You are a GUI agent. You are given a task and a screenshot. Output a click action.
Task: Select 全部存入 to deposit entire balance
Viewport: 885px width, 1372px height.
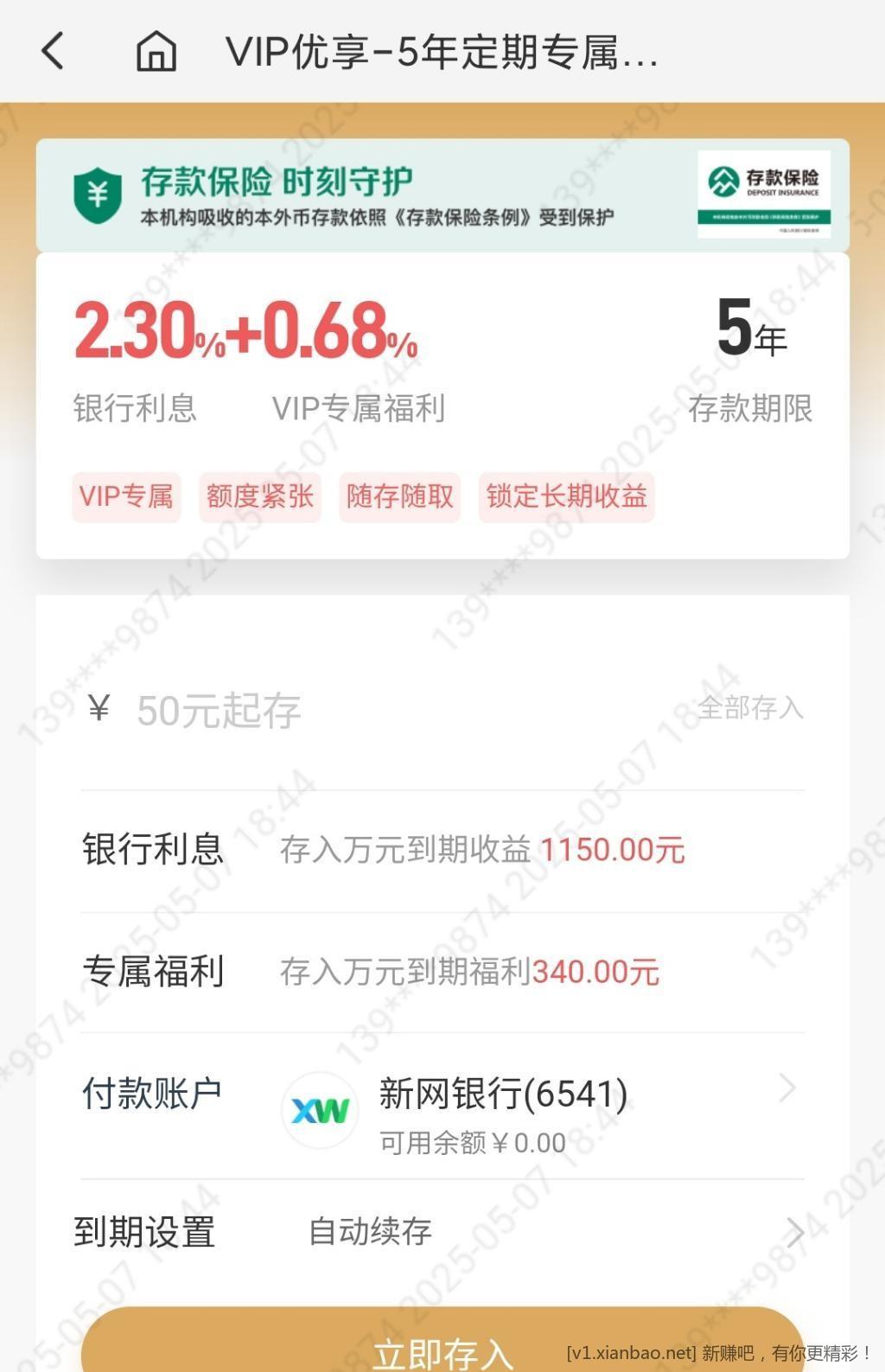coord(750,708)
